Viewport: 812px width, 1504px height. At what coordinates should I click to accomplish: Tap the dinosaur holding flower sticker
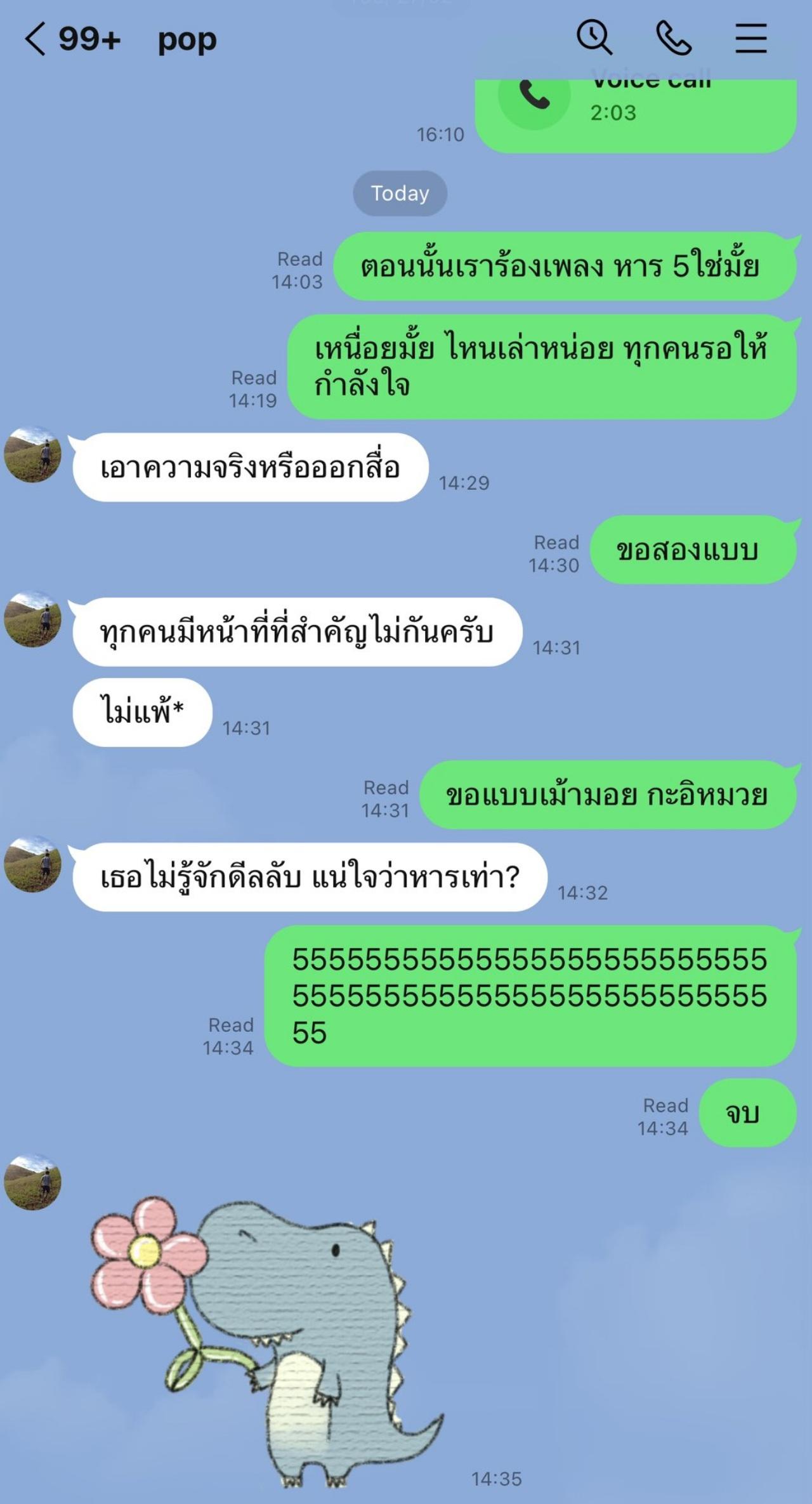[x=266, y=1339]
